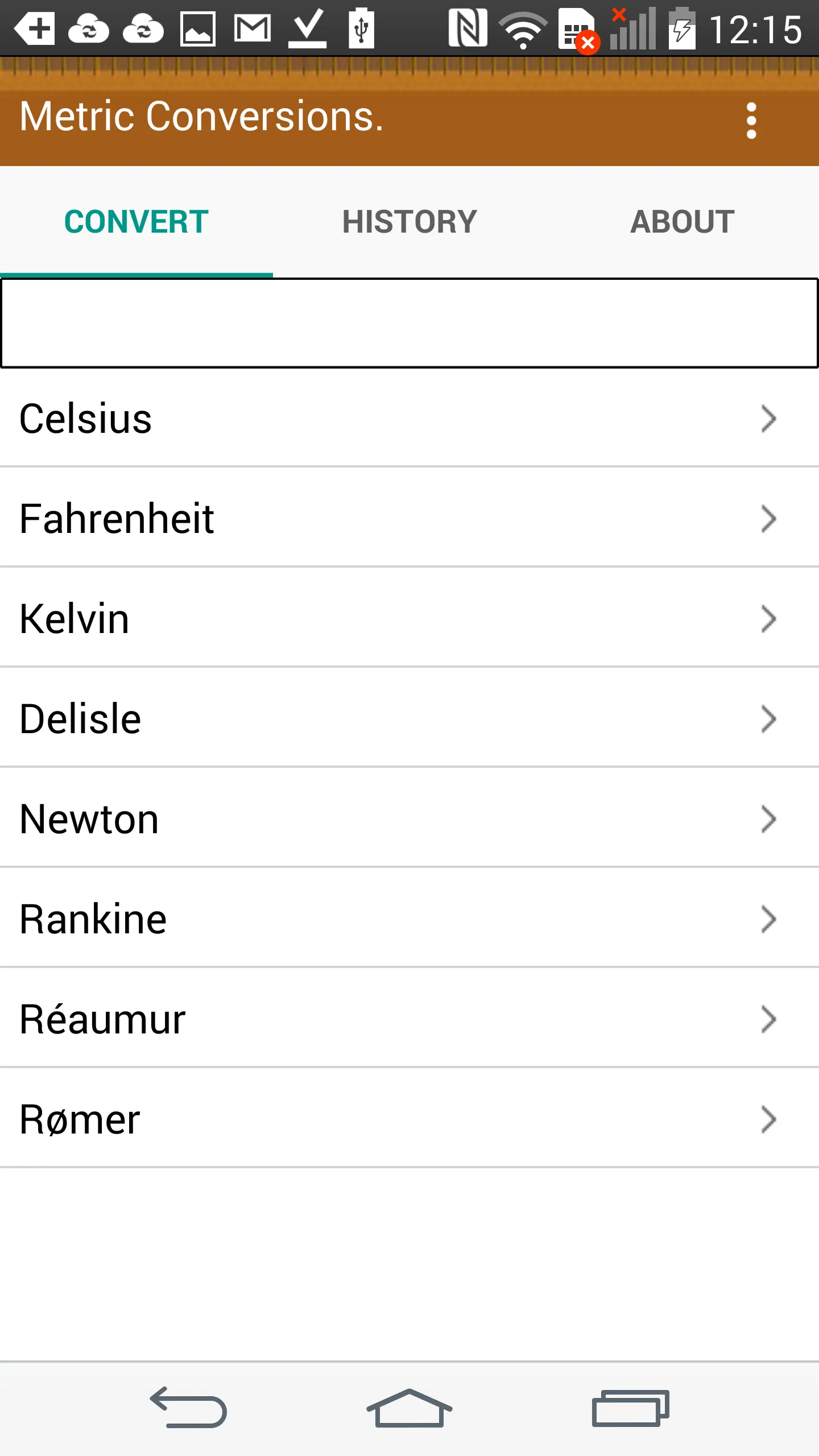
Task: Select the Delisle temperature unit
Action: [409, 718]
